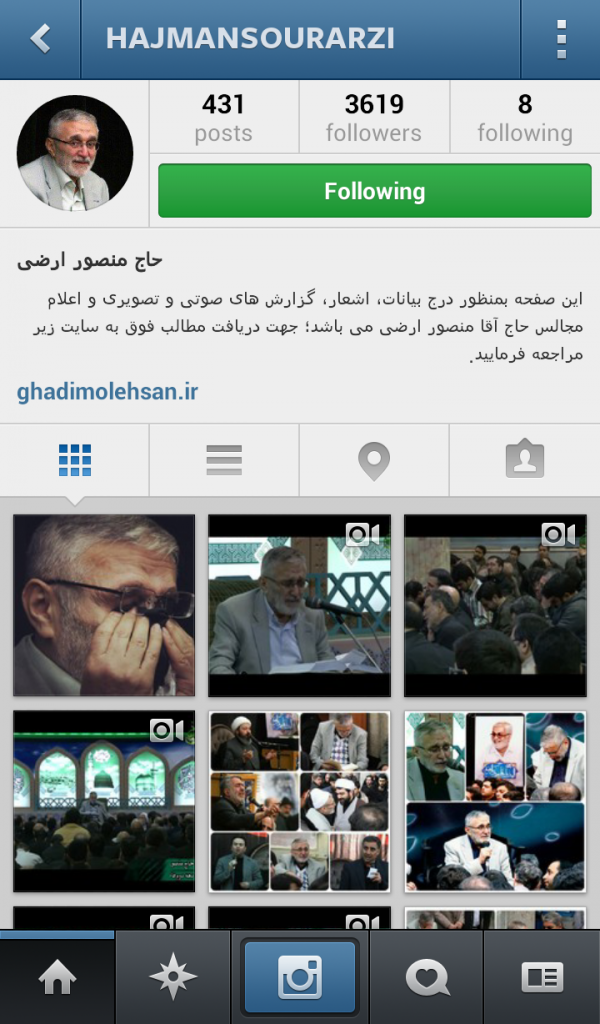
Task: Open the photo map tab
Action: point(374,459)
